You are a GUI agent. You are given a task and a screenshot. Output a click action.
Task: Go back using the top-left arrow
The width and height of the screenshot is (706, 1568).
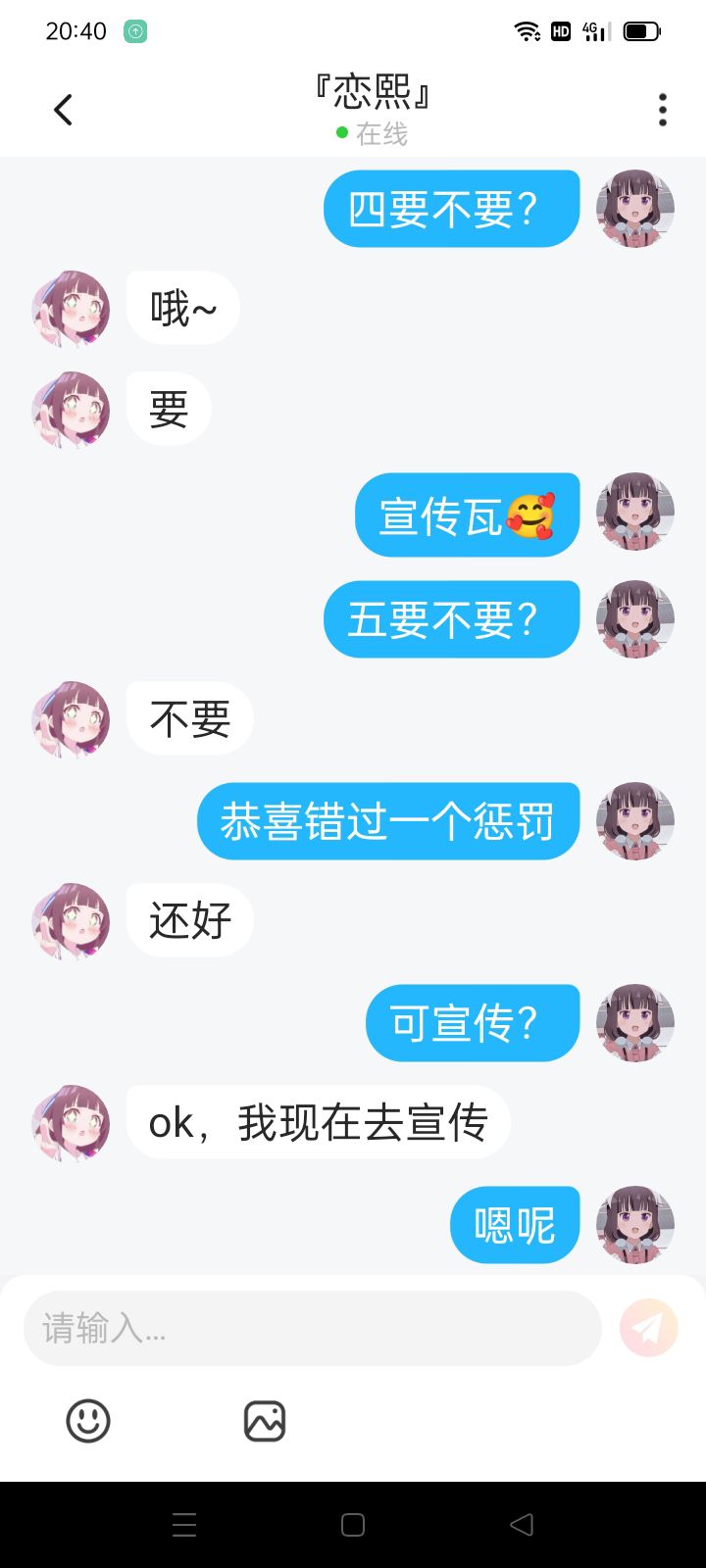pyautogui.click(x=64, y=110)
